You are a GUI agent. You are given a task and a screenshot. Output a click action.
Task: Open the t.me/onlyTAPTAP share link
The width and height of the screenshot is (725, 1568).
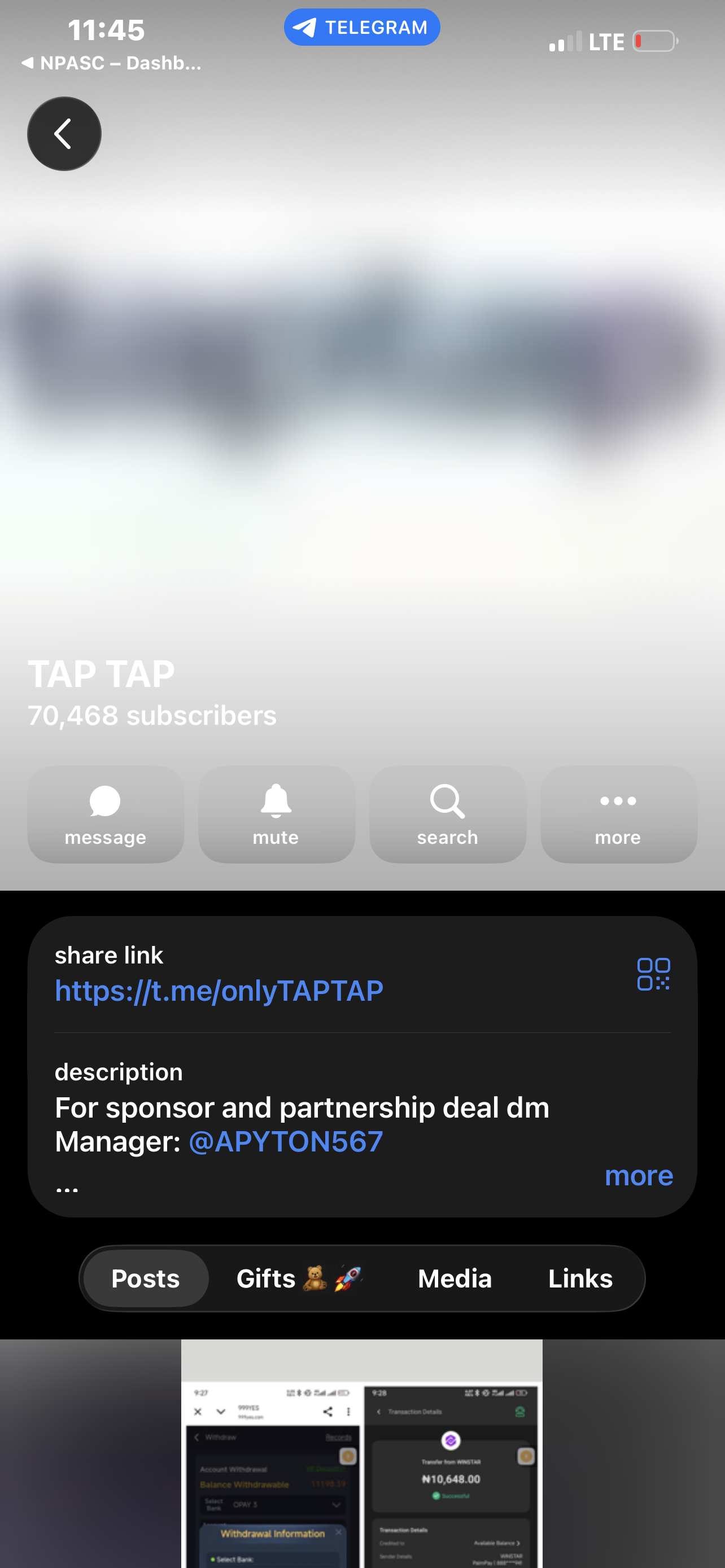(219, 991)
